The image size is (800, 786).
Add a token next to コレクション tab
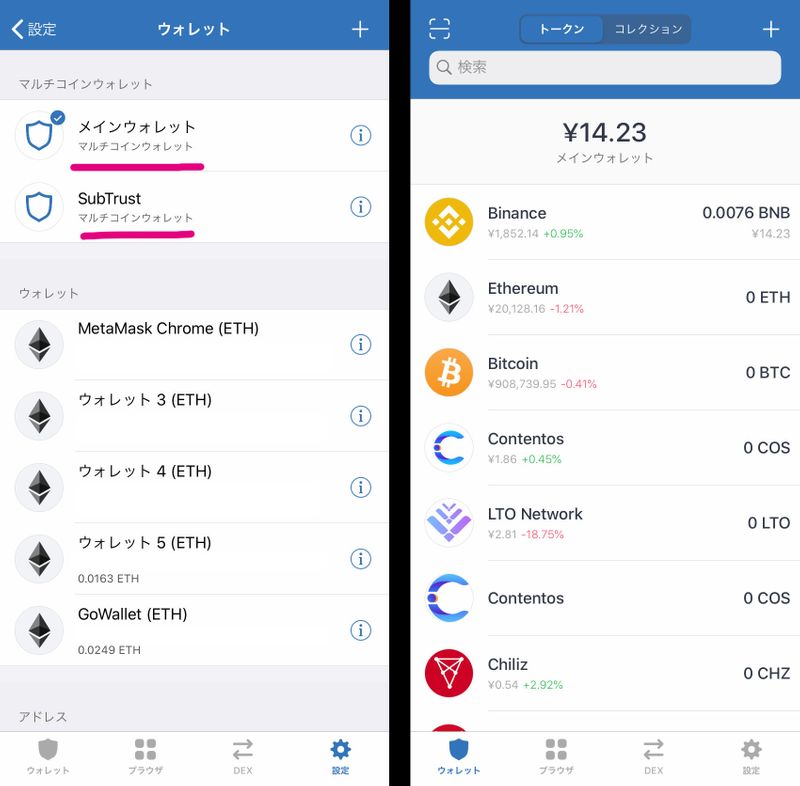pyautogui.click(x=770, y=29)
